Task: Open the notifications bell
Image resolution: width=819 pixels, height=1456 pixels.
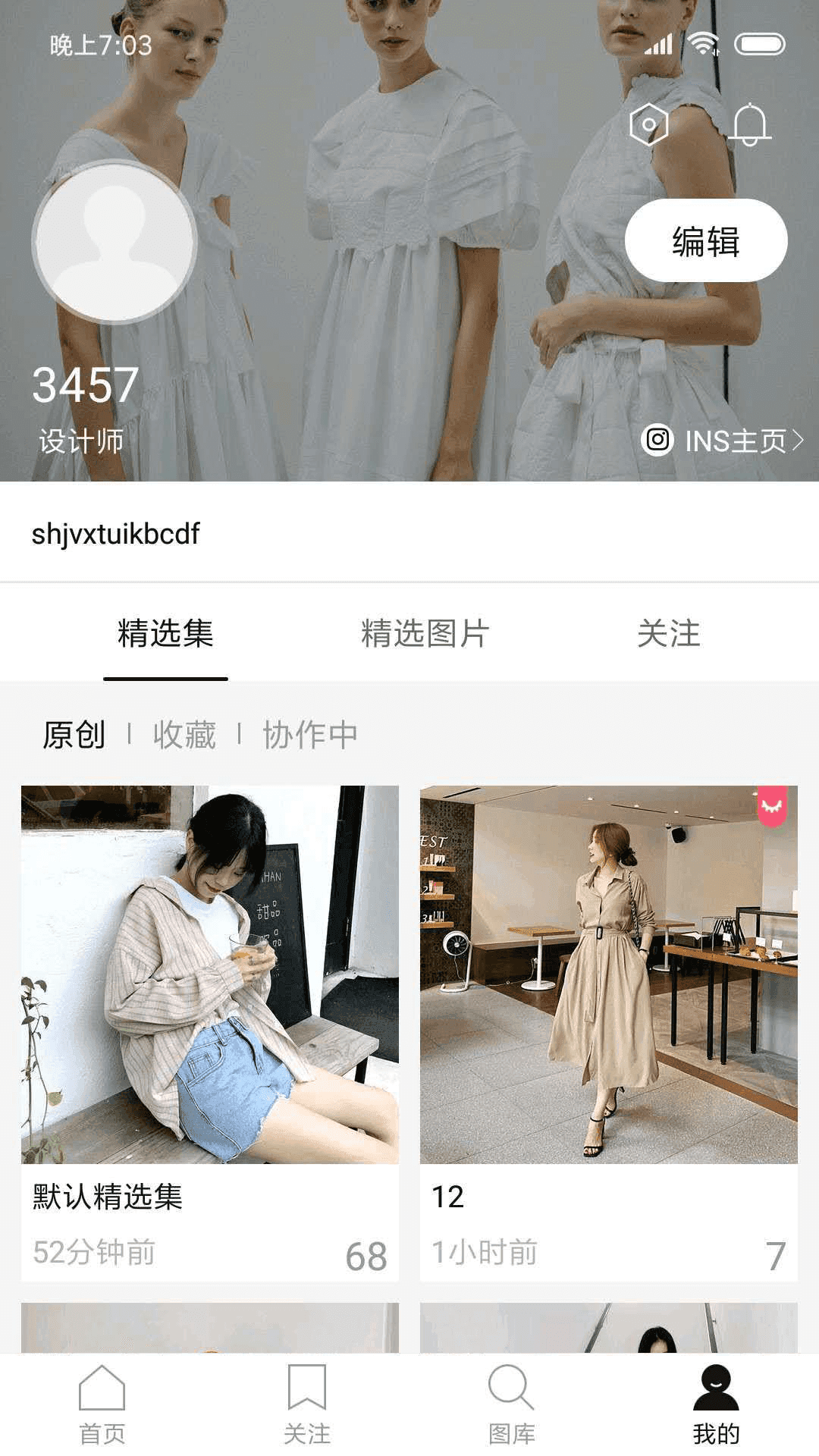Action: tap(750, 124)
